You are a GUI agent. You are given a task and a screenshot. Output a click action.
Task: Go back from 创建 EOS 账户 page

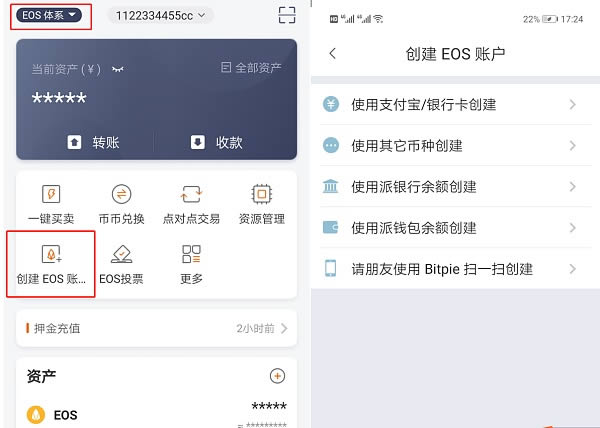(333, 54)
